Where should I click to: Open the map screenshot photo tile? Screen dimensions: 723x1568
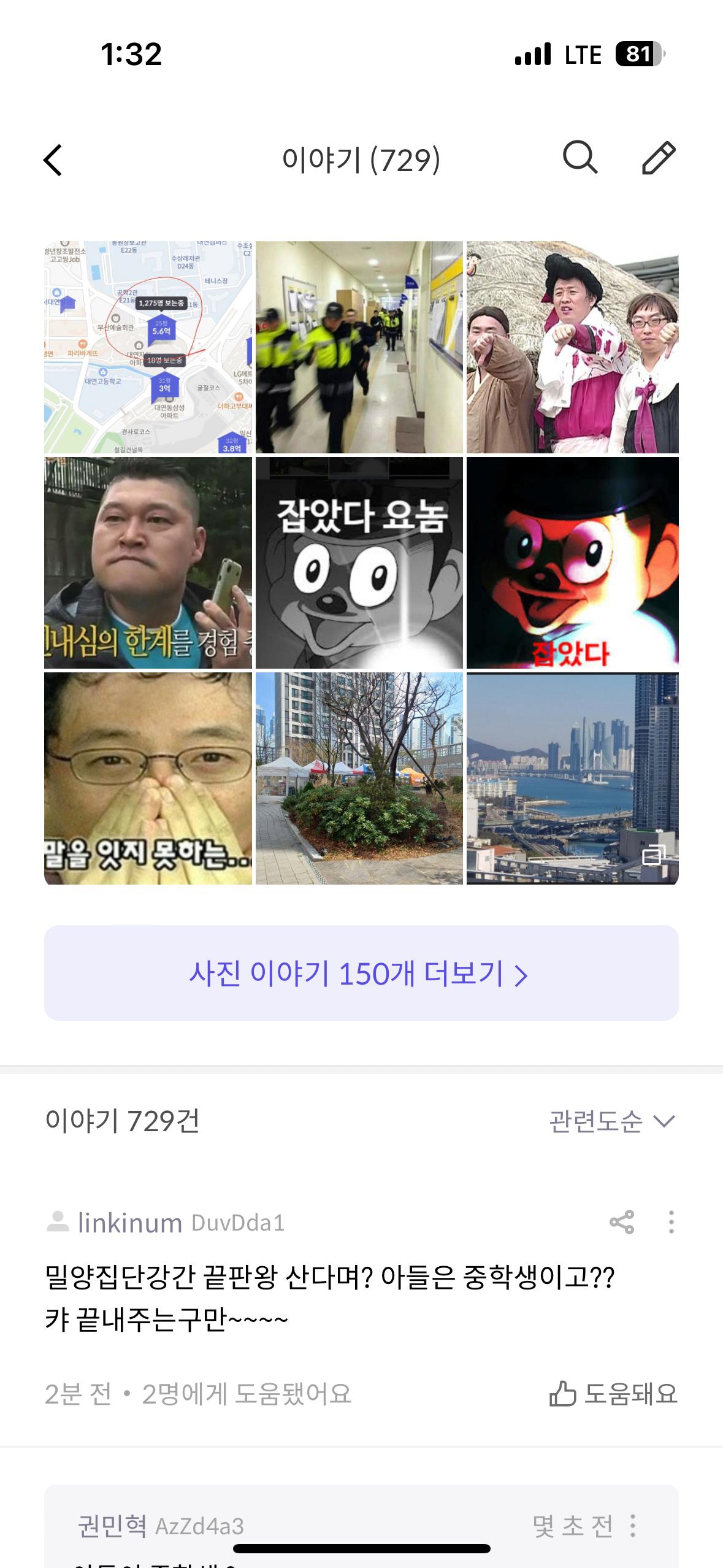(x=148, y=347)
